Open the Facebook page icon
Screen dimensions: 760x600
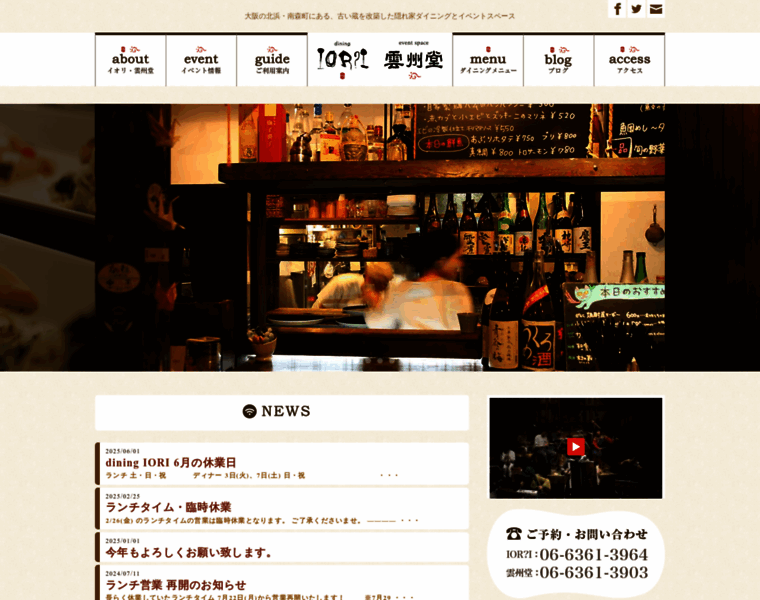[x=617, y=9]
